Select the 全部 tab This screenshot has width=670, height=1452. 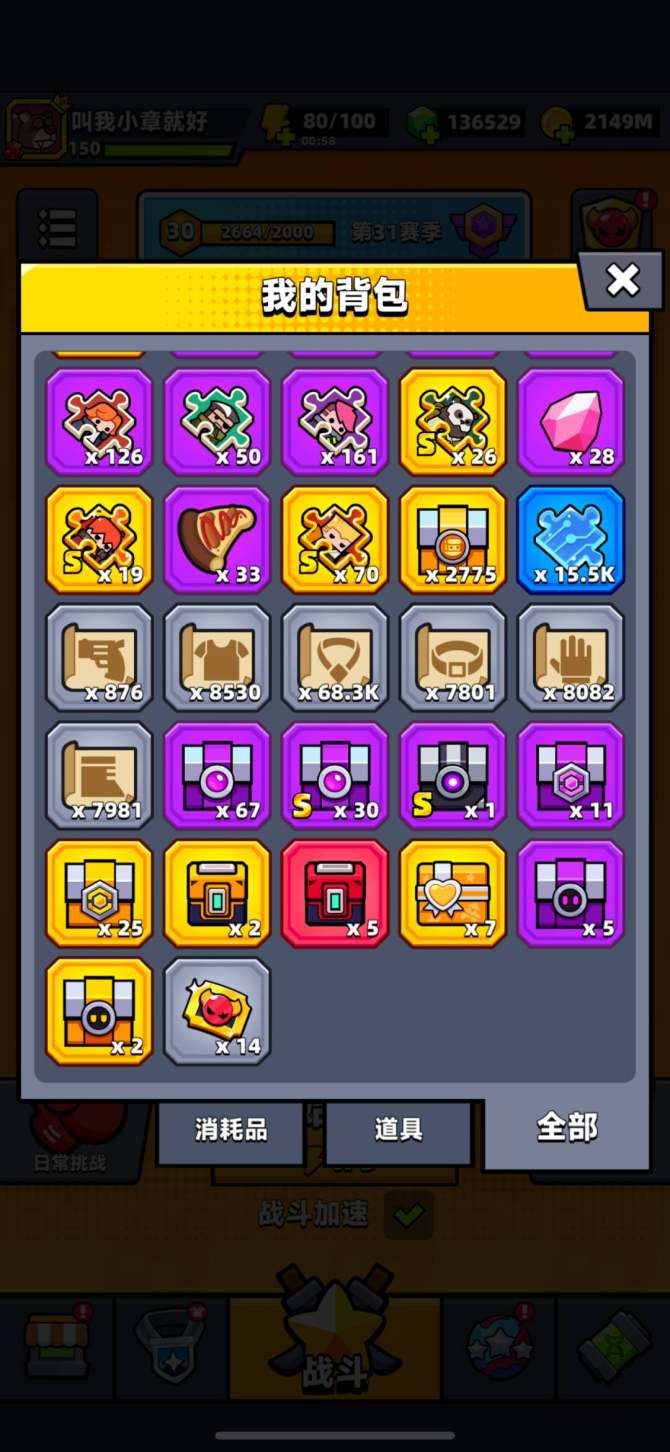coord(567,1128)
